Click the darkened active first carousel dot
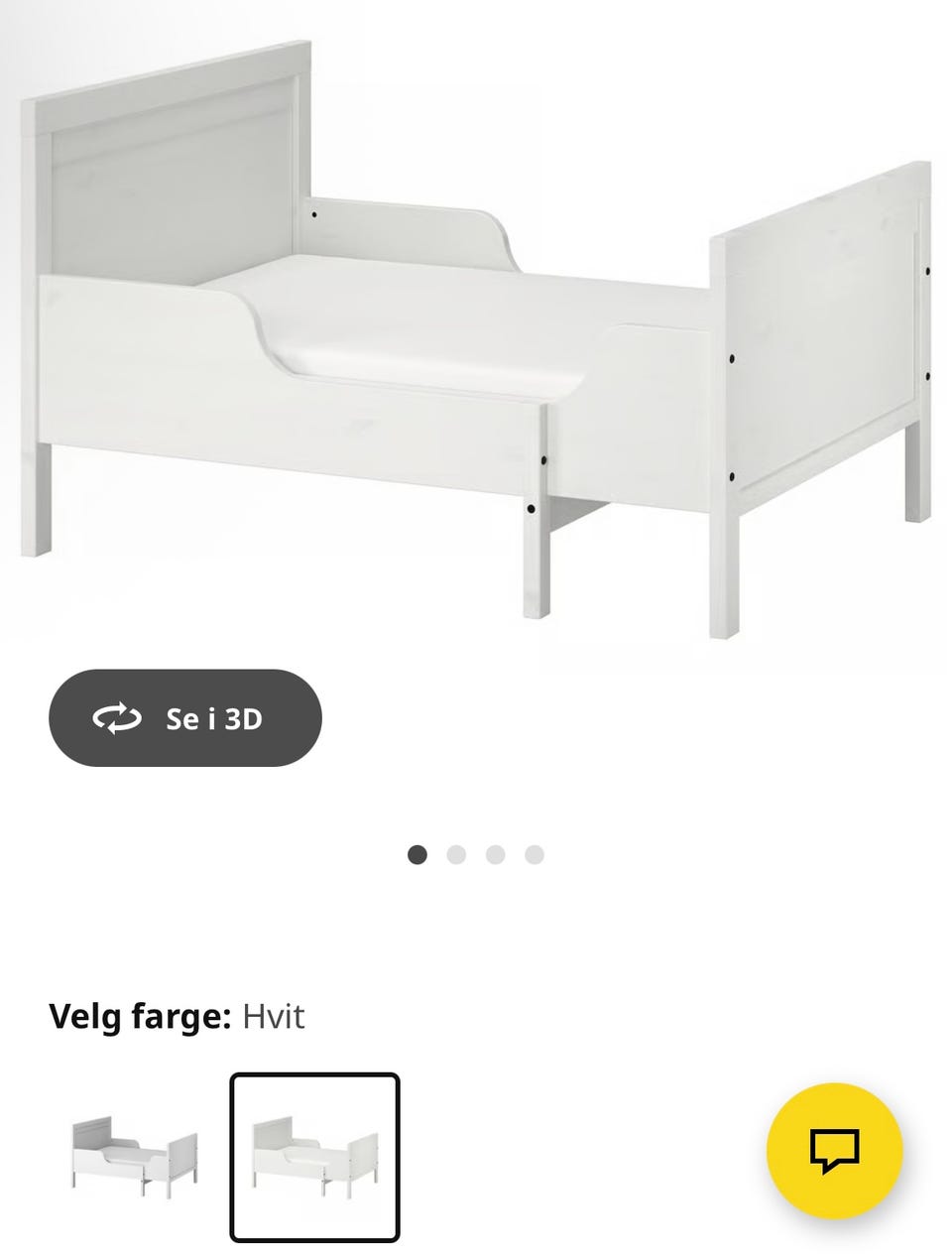 (418, 852)
